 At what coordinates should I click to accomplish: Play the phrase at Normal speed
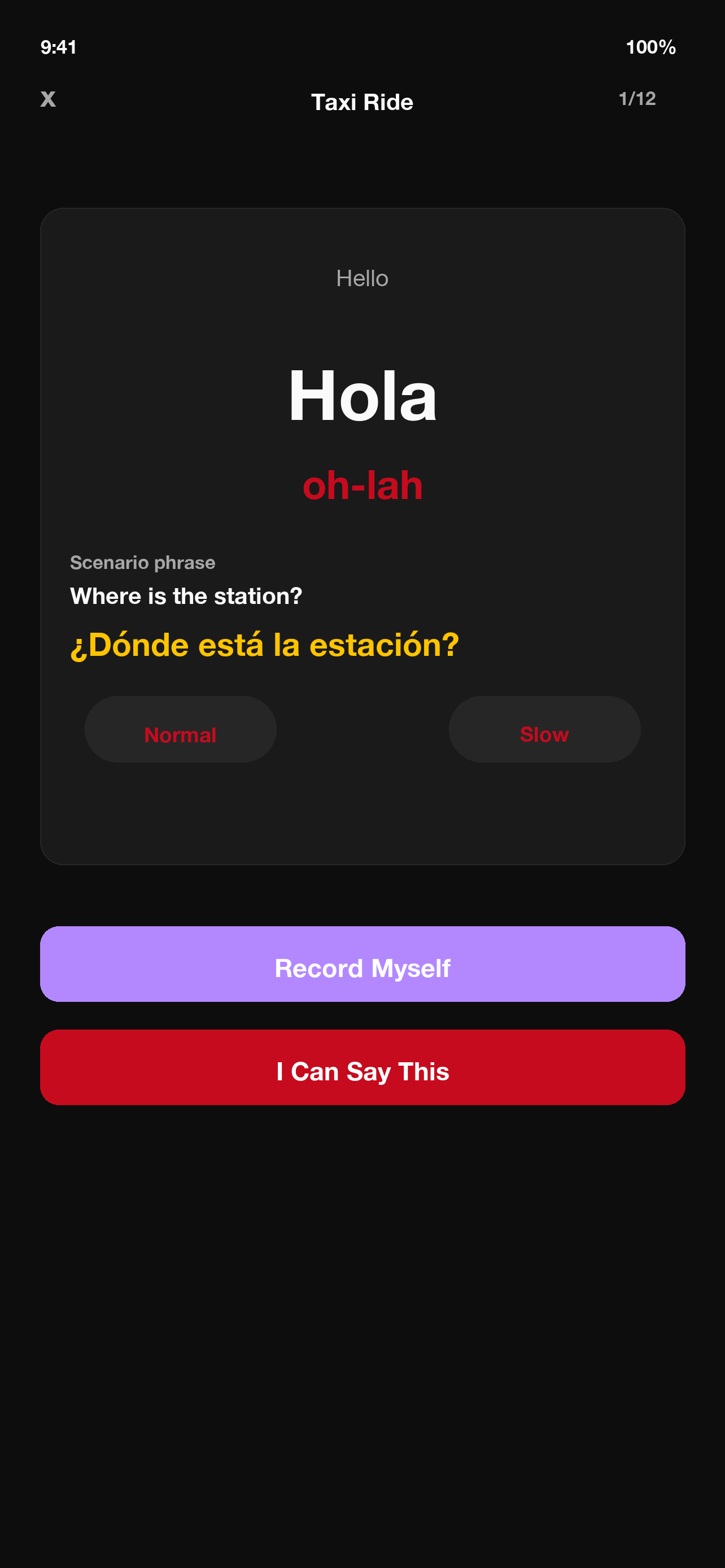point(180,729)
